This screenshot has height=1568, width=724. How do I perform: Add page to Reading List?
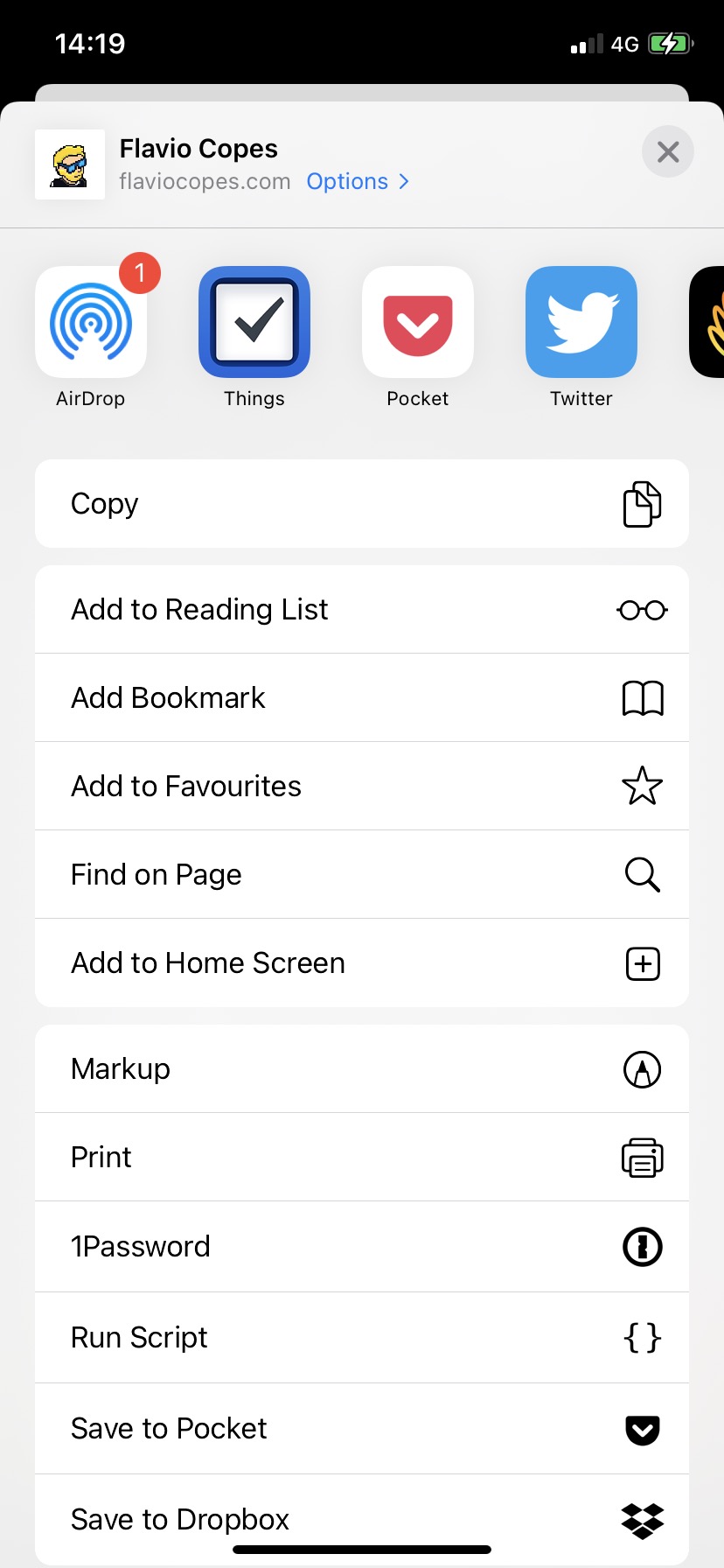coord(362,610)
